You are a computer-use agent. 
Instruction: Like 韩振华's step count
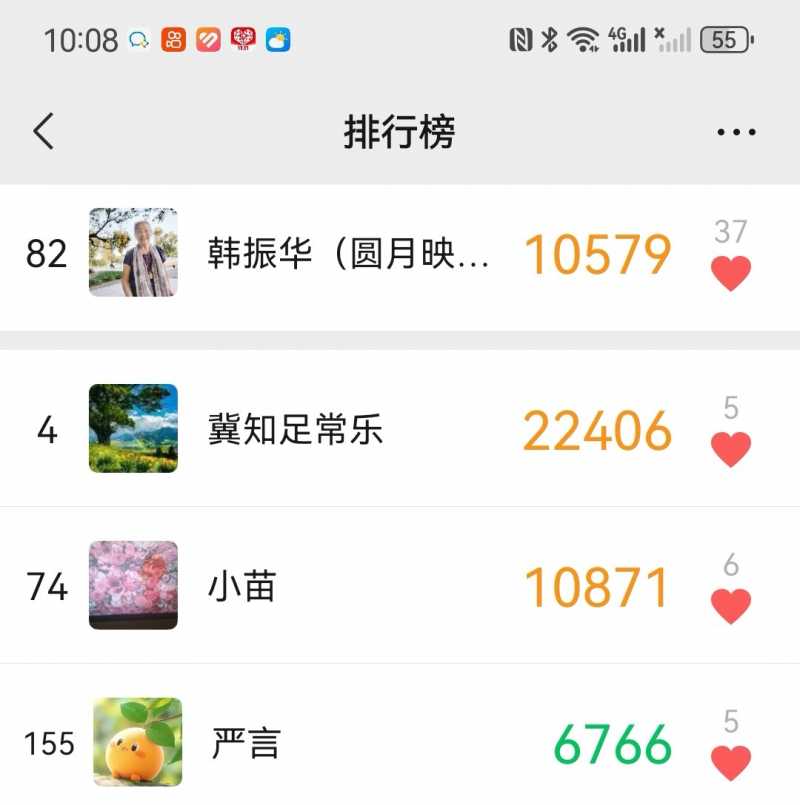pyautogui.click(x=730, y=272)
